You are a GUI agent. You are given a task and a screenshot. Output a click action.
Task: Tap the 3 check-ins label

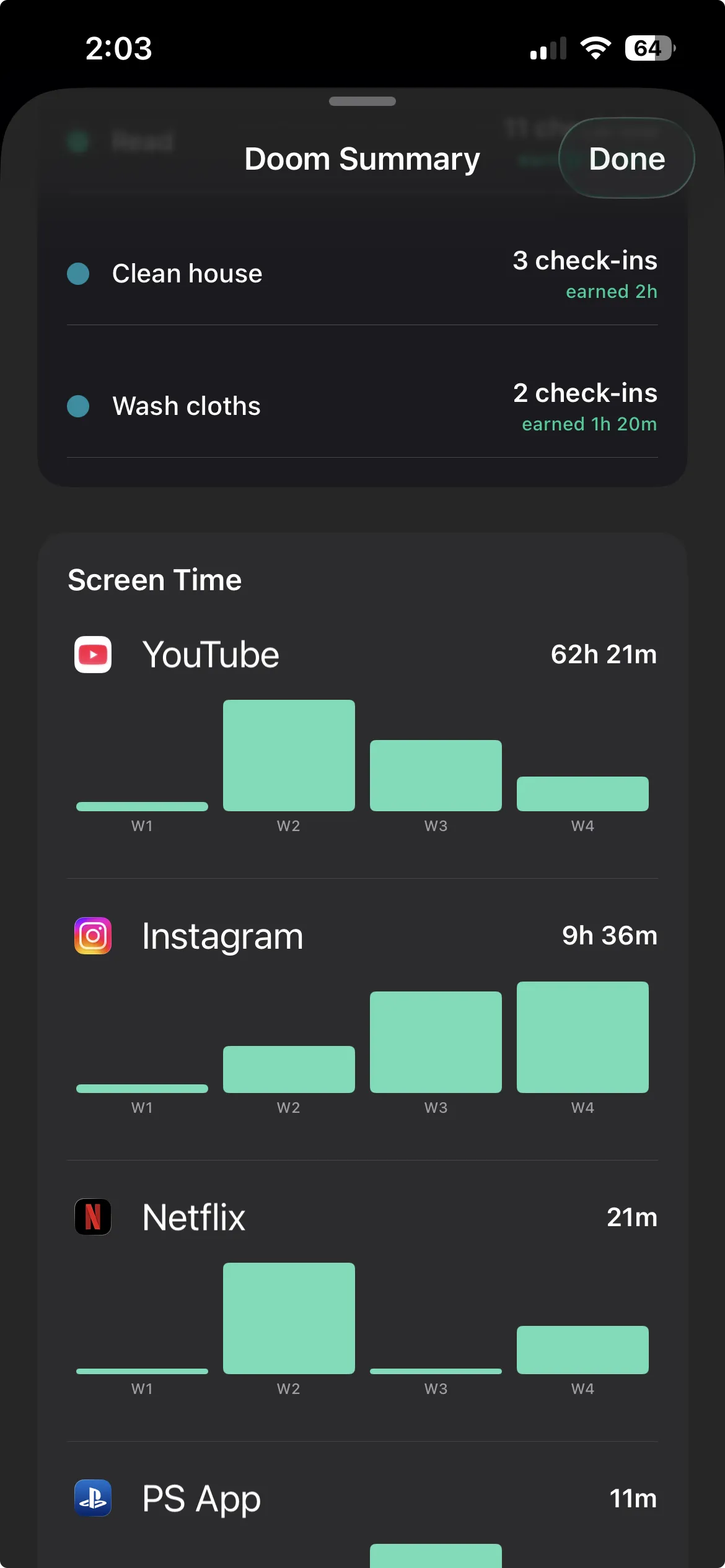pos(585,261)
